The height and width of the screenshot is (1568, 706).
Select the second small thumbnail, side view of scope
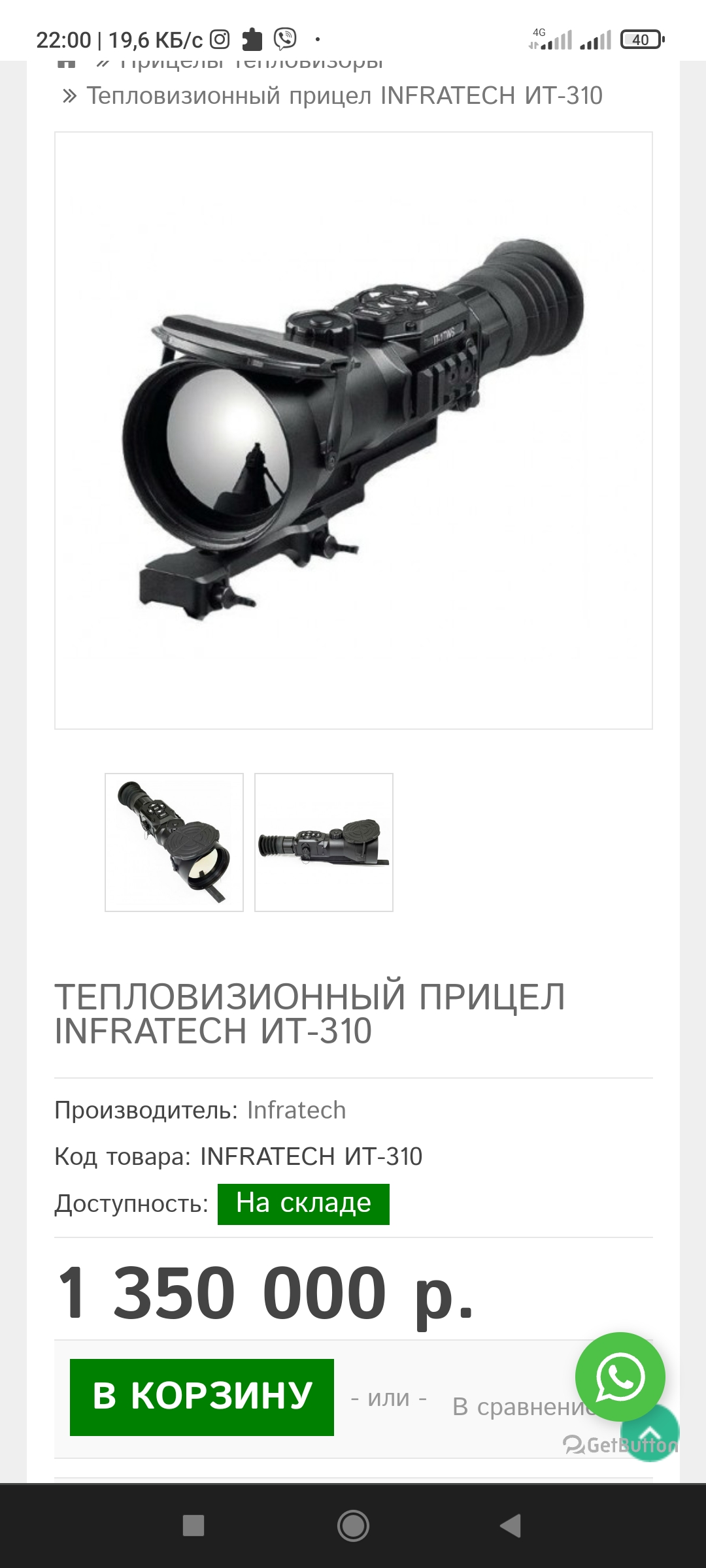click(x=324, y=842)
